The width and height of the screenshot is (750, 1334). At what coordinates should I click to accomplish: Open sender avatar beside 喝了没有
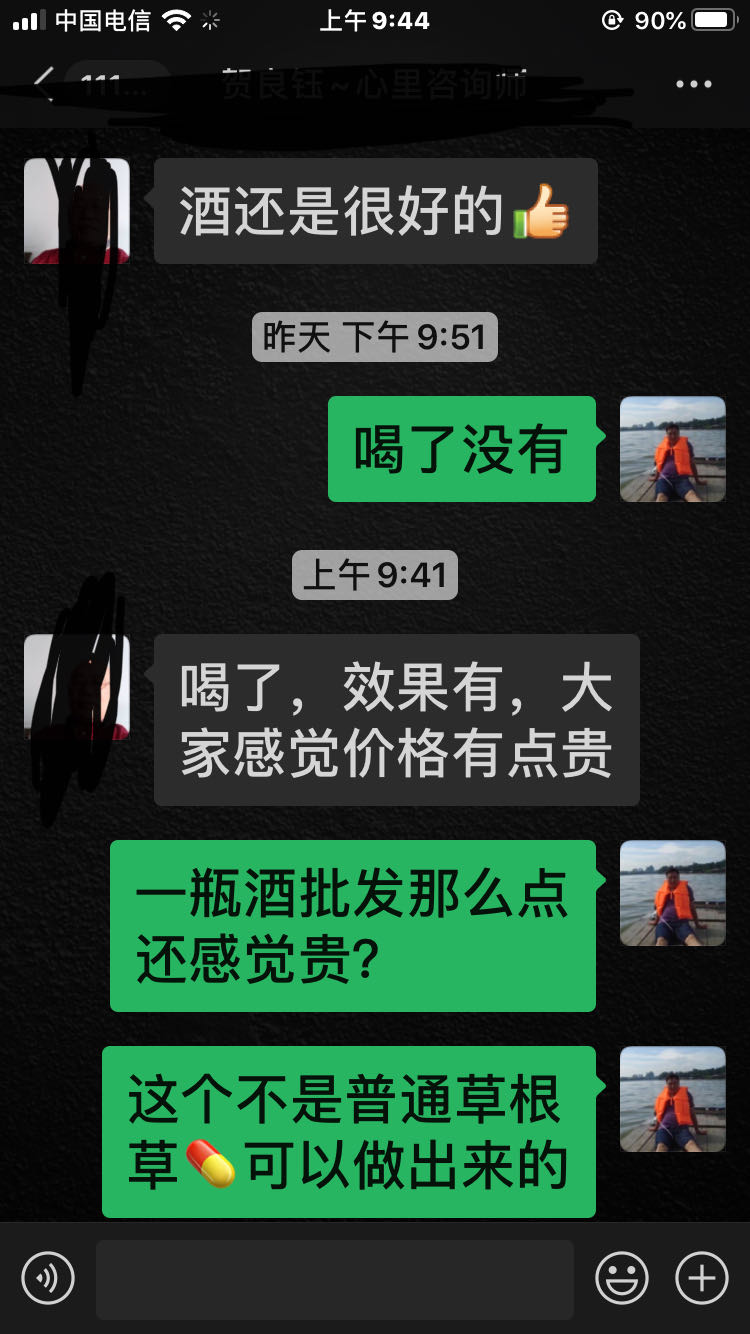click(x=672, y=449)
